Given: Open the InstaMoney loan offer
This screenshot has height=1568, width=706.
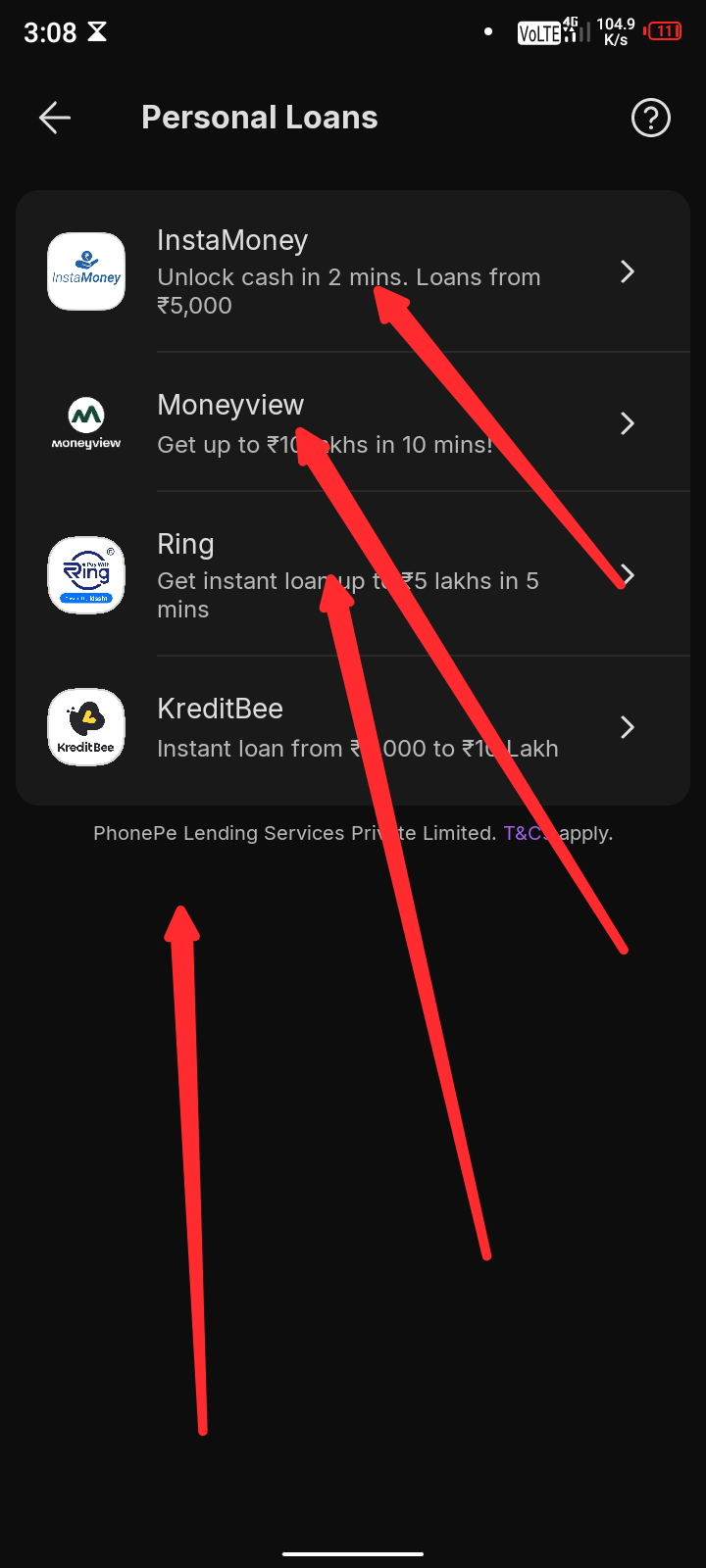Looking at the screenshot, I should pos(353,271).
